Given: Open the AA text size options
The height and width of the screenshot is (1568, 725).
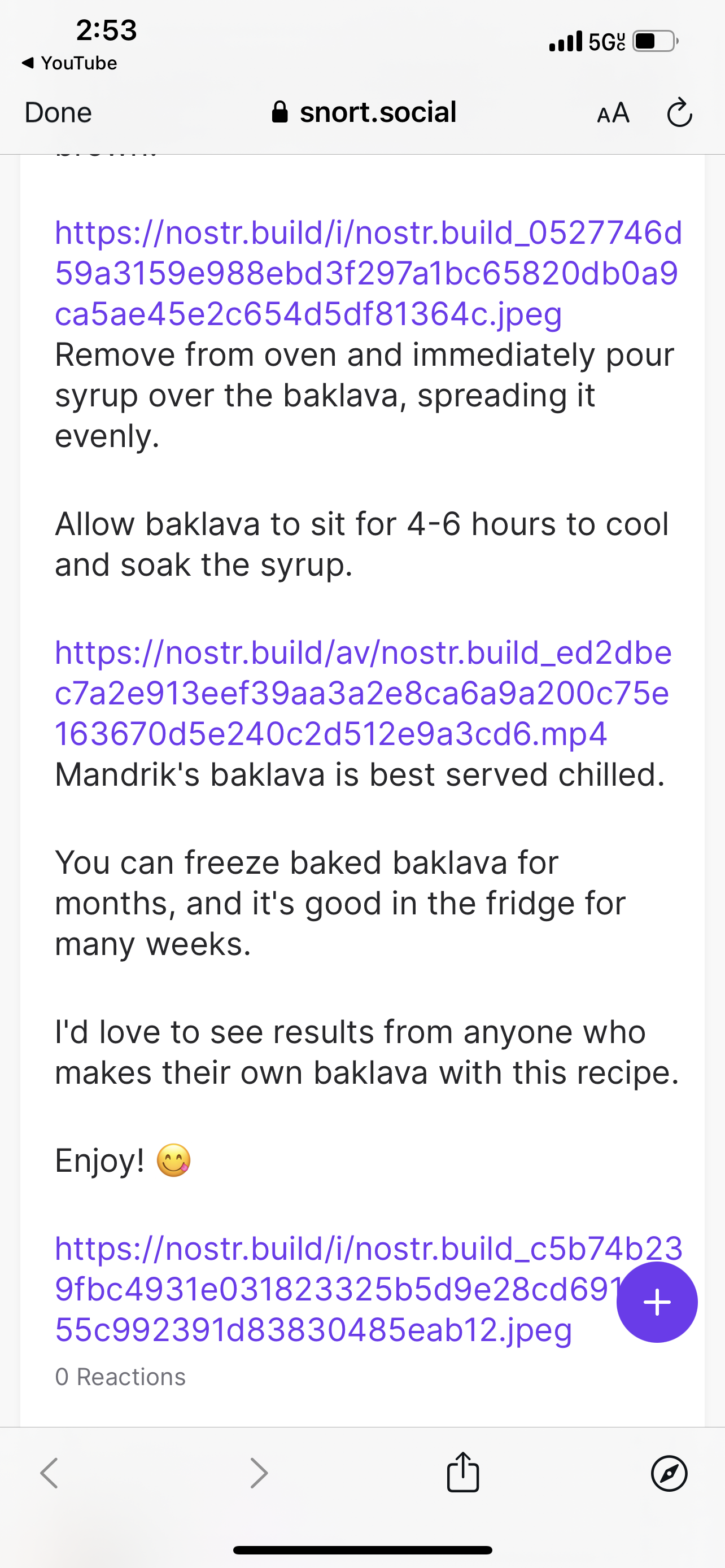Looking at the screenshot, I should (x=613, y=113).
